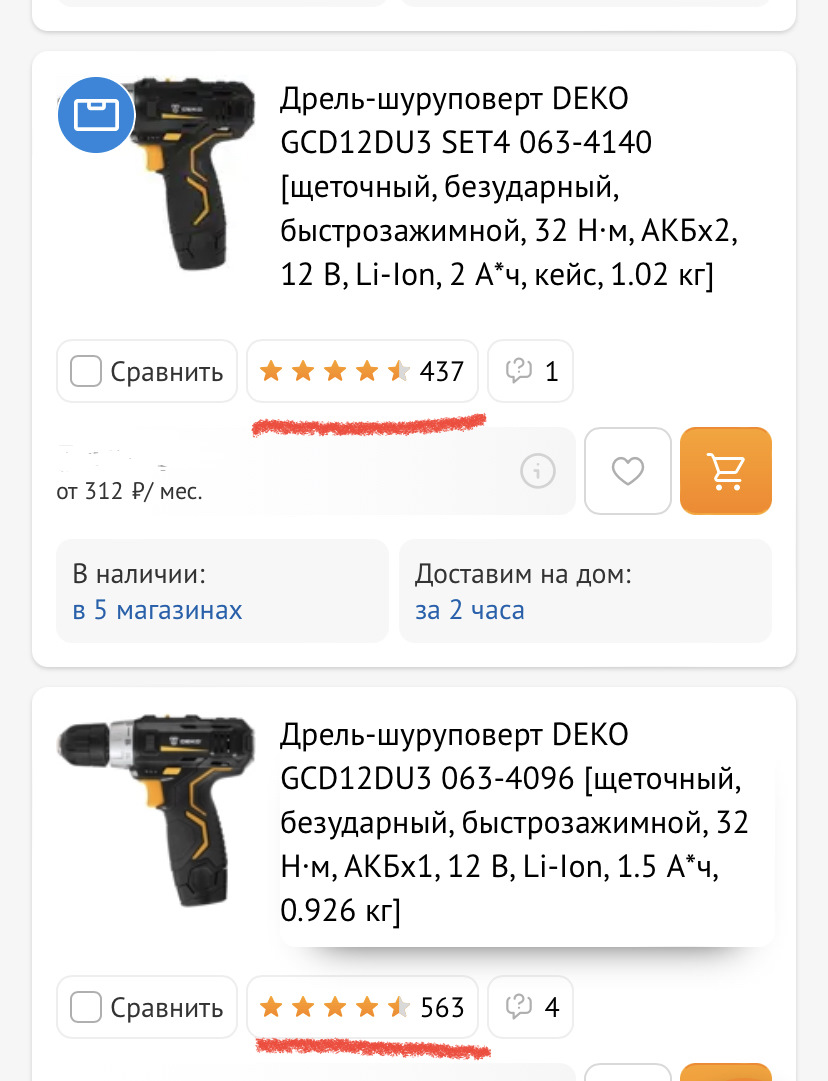Open the 1 question on the SET4 drill

(530, 372)
